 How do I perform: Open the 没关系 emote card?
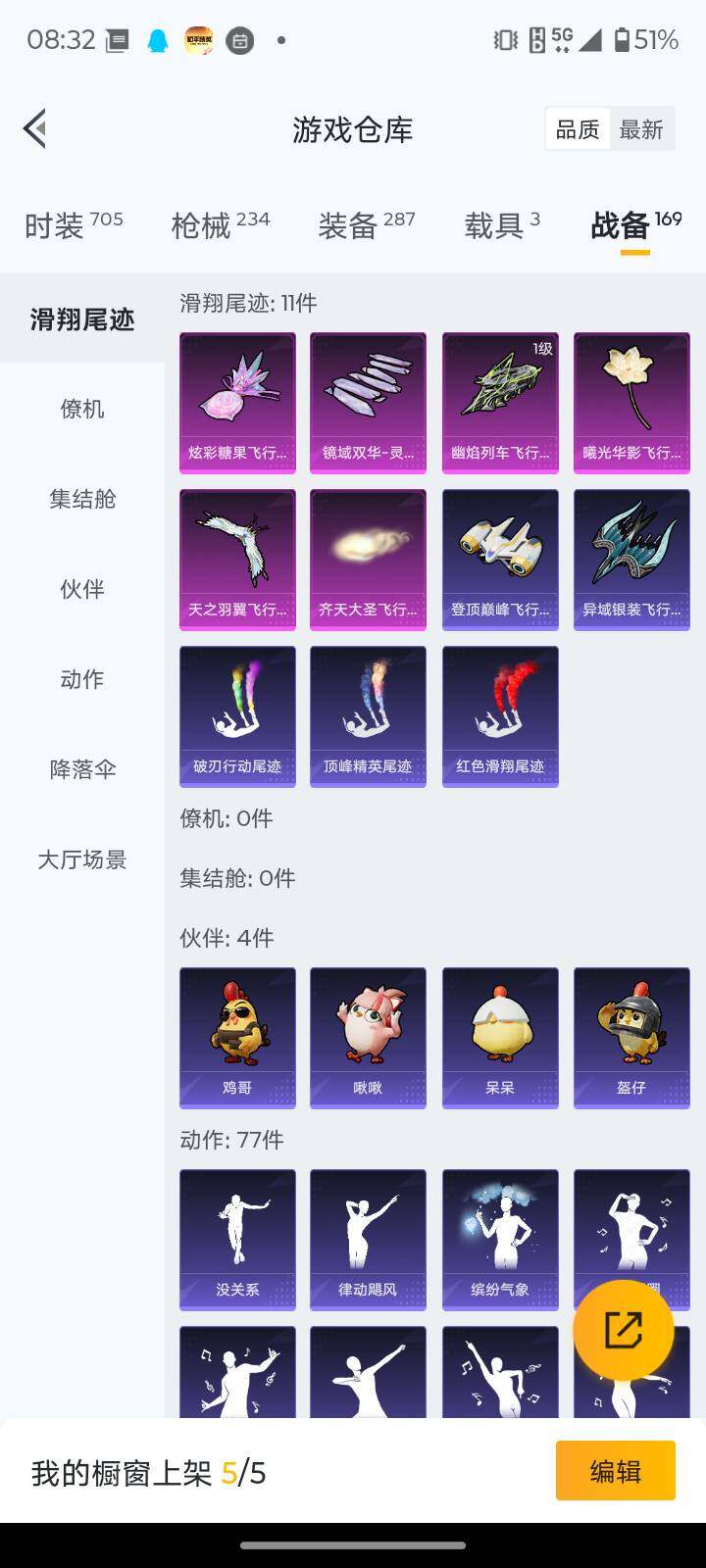(237, 1240)
